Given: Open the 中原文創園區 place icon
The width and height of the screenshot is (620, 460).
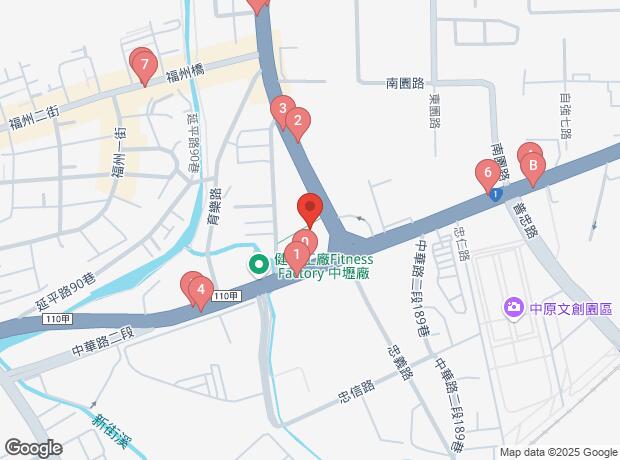Looking at the screenshot, I should pyautogui.click(x=515, y=306).
